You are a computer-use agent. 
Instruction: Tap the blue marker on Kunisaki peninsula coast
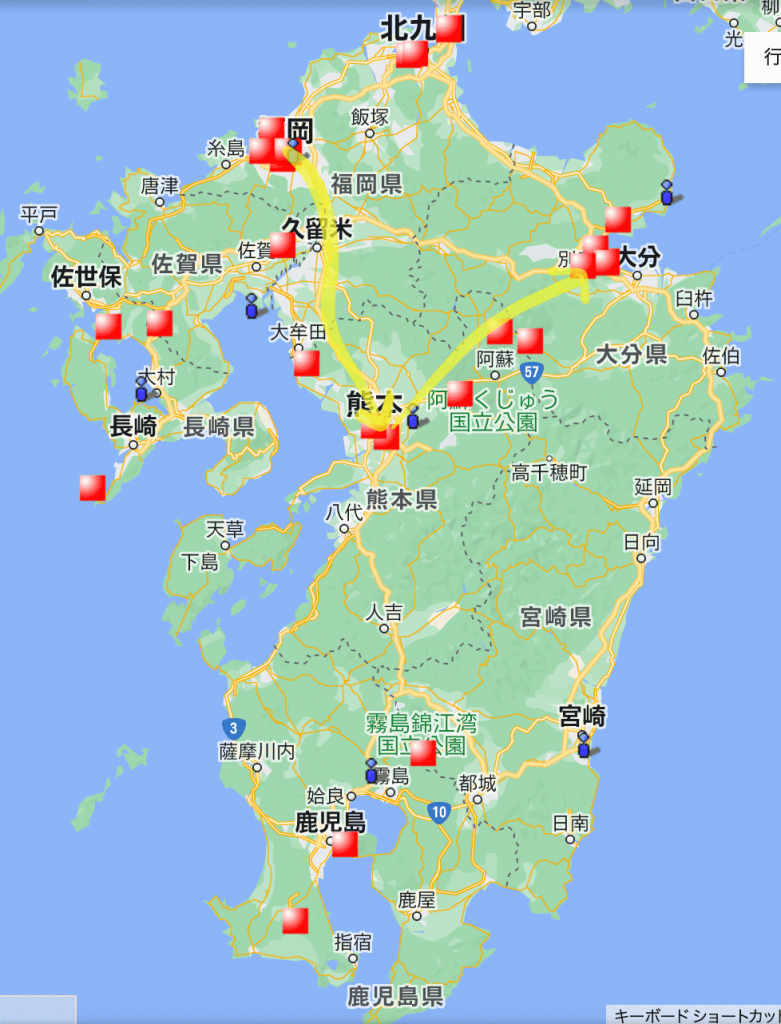(668, 192)
